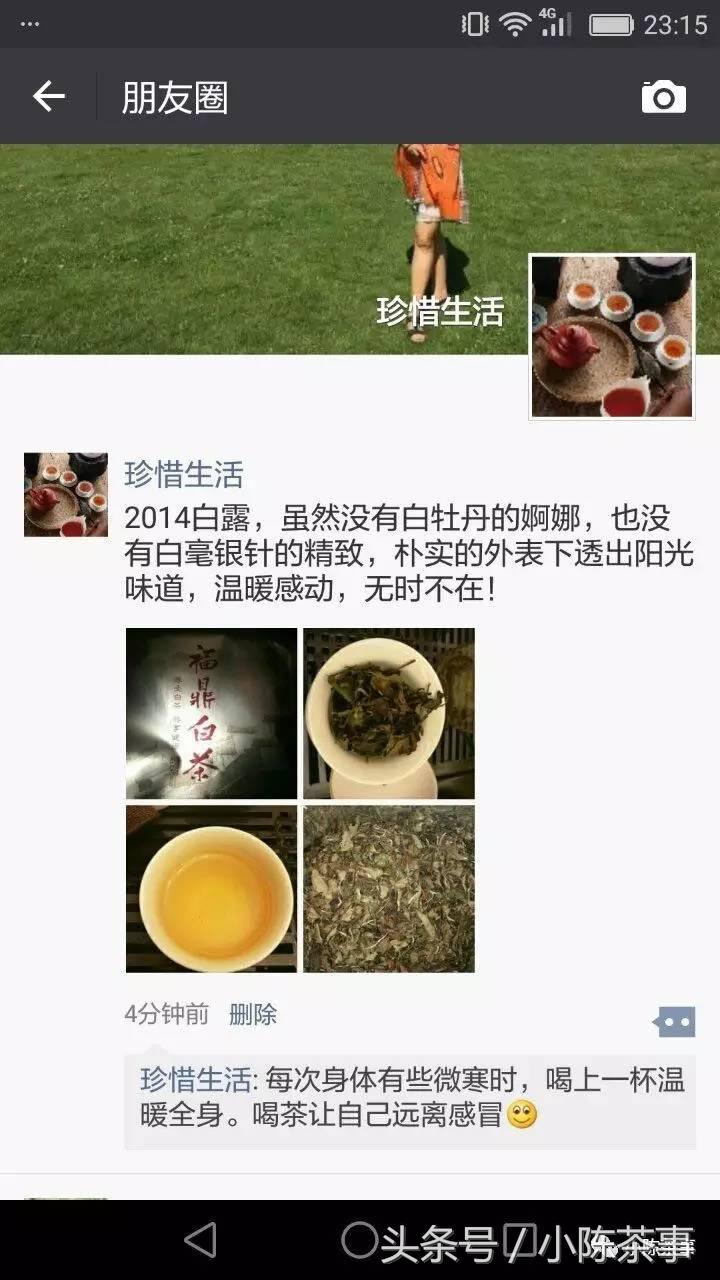
Task: View the 福鼎白茶 package photo
Action: pyautogui.click(x=208, y=711)
